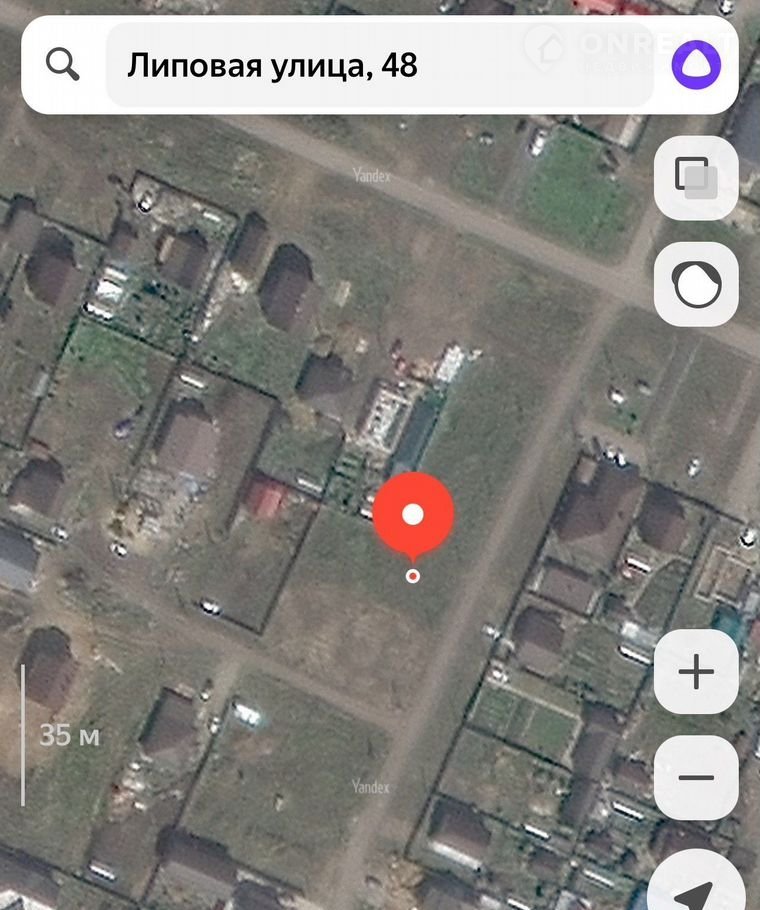Image resolution: width=760 pixels, height=910 pixels.
Task: Zoom in with the plus button
Action: (x=696, y=672)
